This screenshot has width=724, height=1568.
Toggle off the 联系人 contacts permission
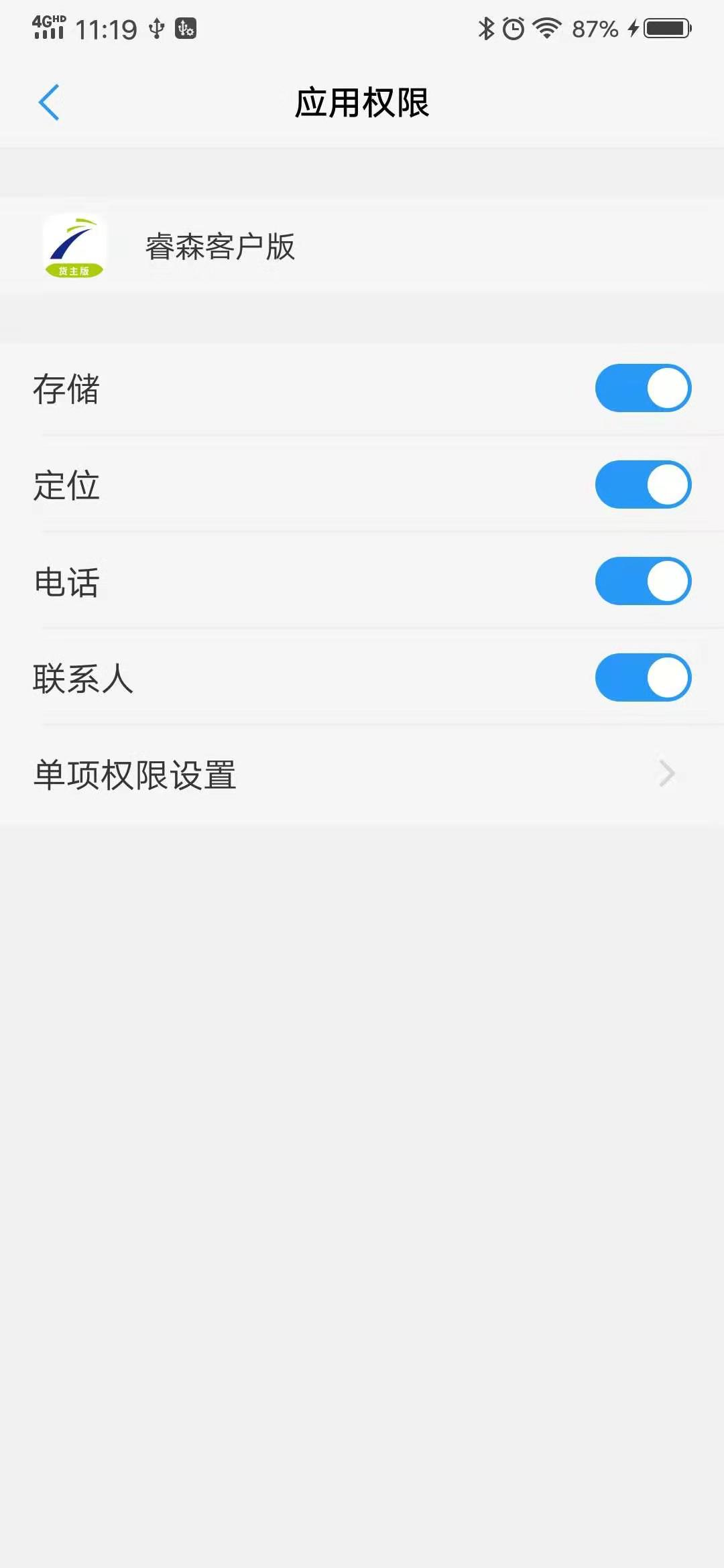click(x=642, y=677)
